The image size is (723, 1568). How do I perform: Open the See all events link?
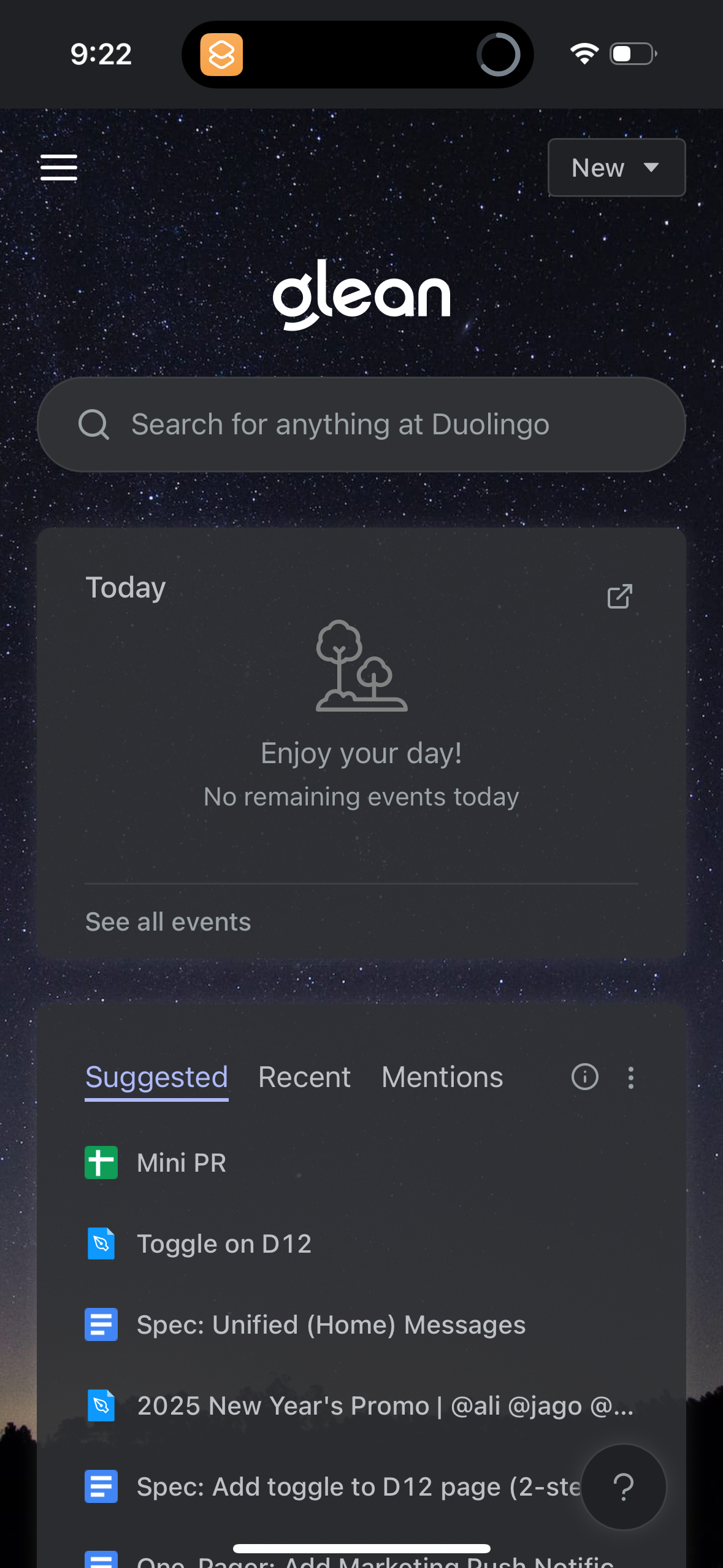coord(167,921)
